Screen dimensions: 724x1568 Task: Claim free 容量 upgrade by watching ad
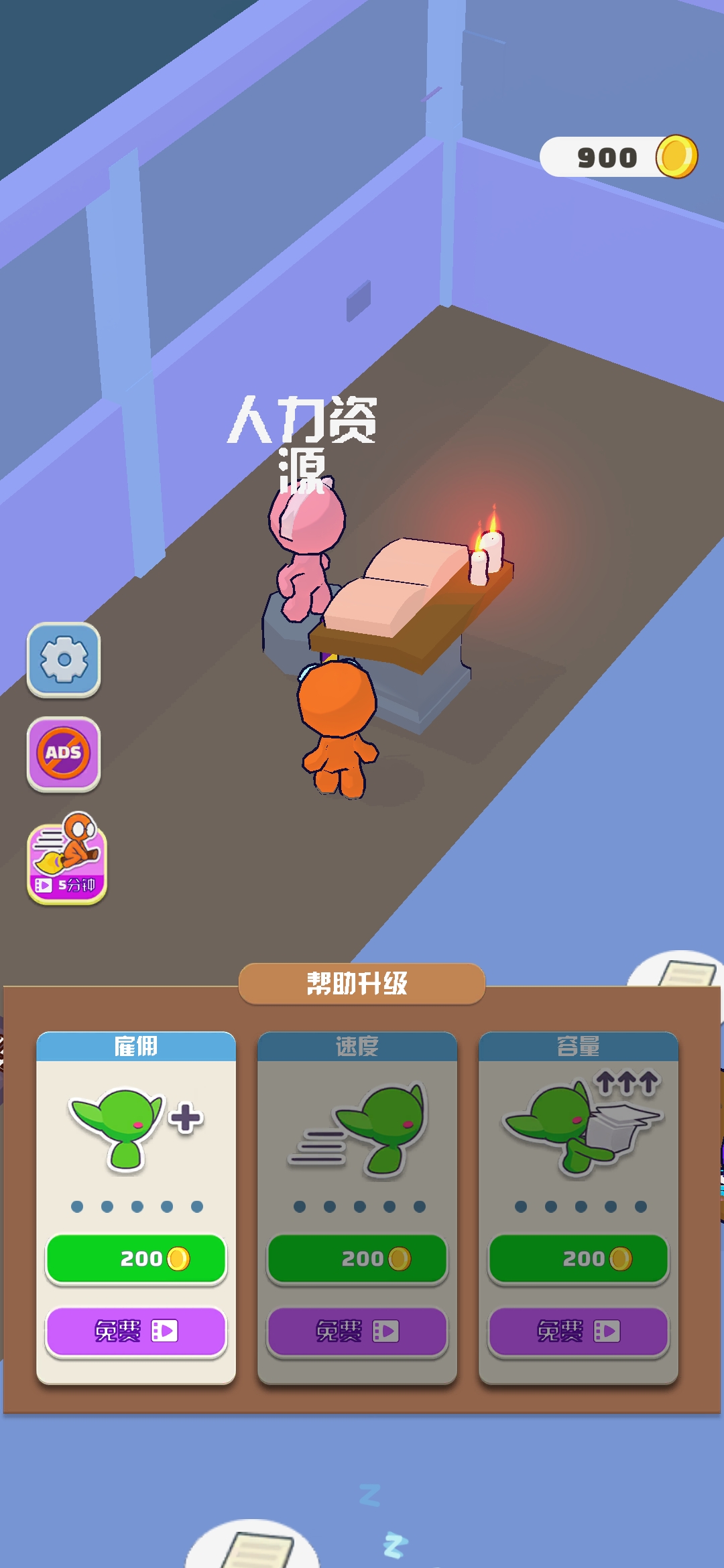(579, 1331)
